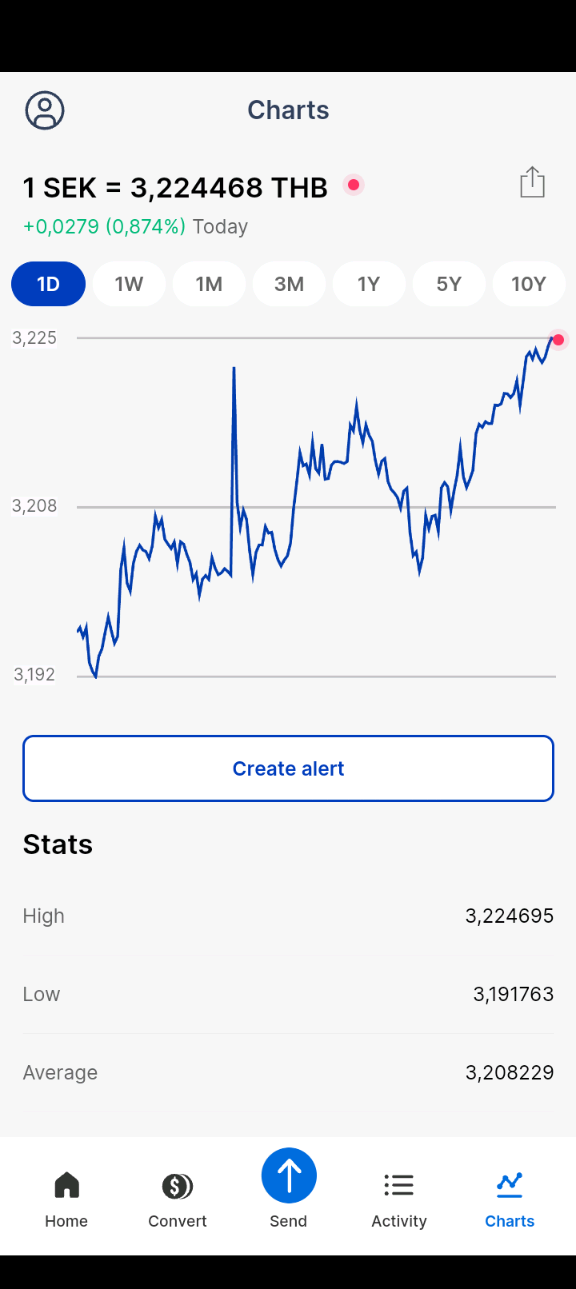The width and height of the screenshot is (576, 1289).
Task: Switch to the 1M chart range
Action: click(209, 284)
